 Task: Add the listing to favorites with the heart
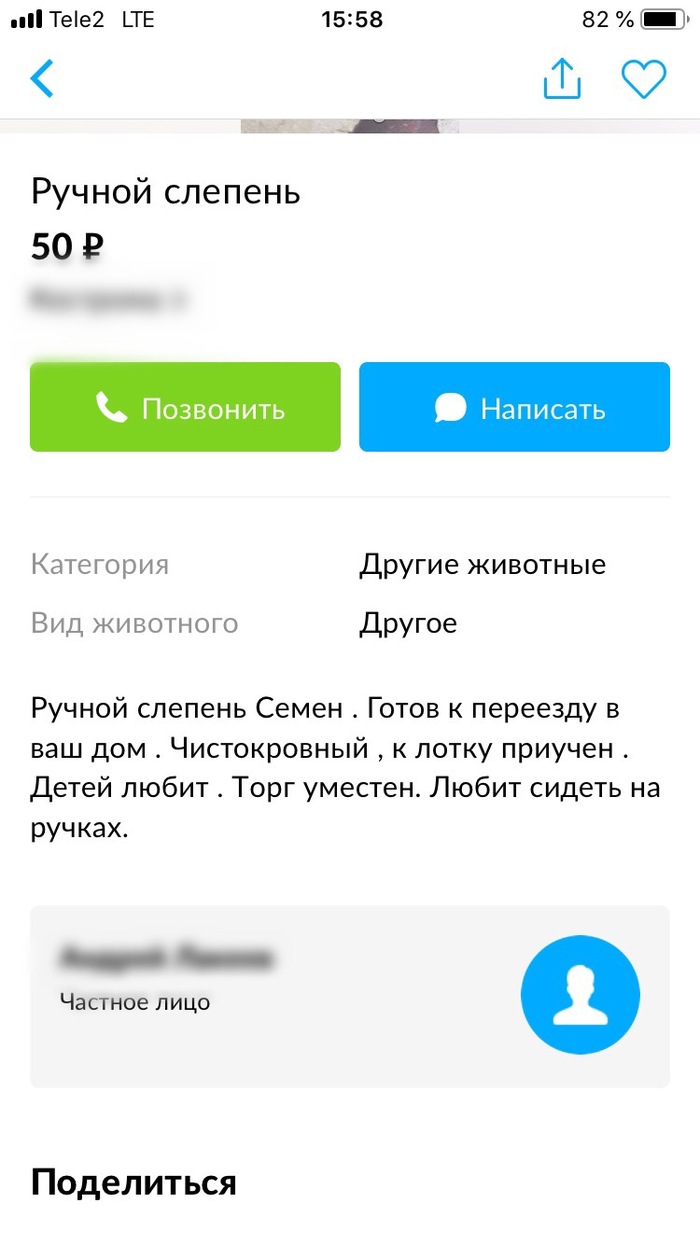[x=643, y=79]
